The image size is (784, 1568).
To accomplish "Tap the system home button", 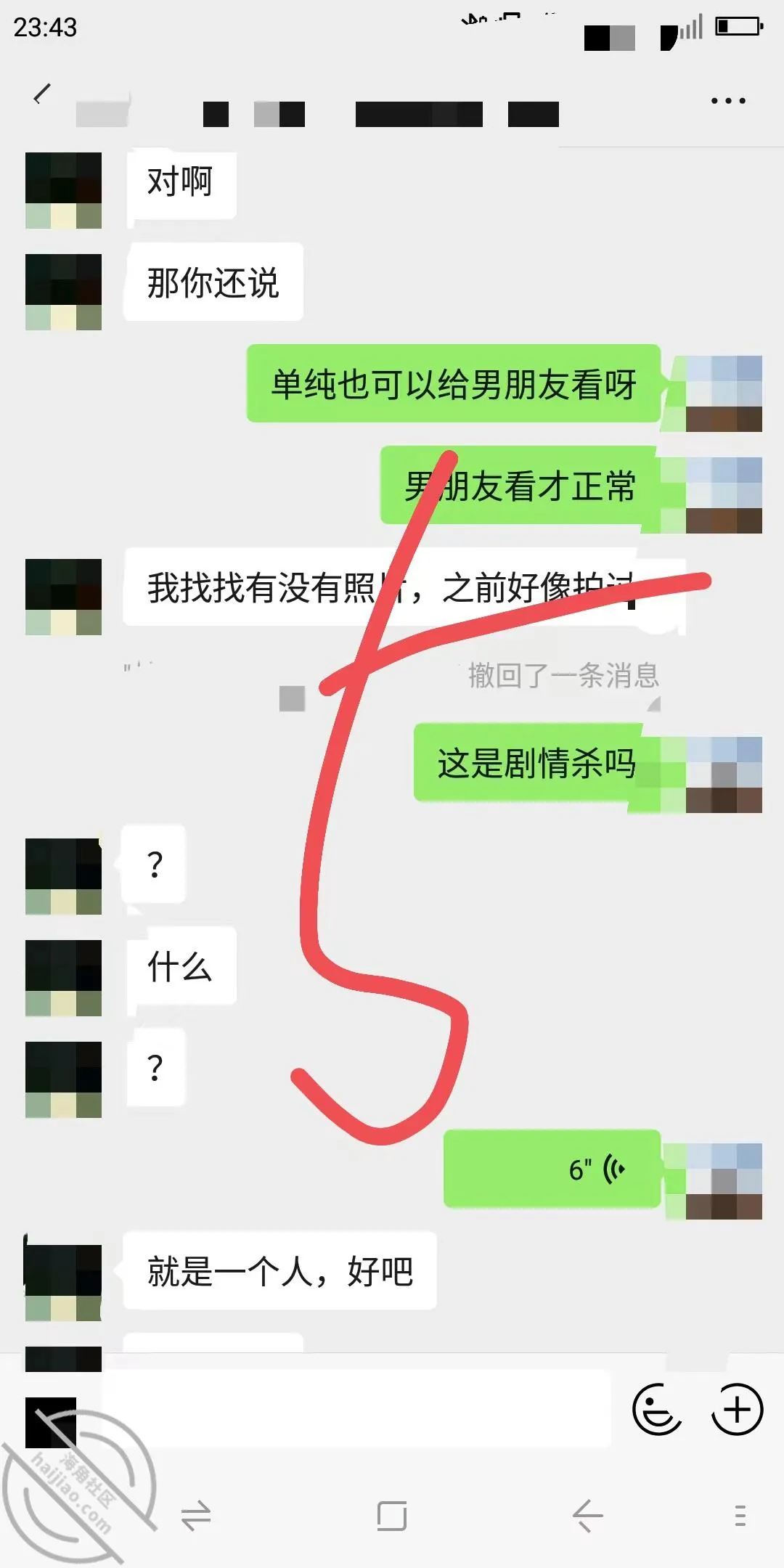I will pos(392,1516).
